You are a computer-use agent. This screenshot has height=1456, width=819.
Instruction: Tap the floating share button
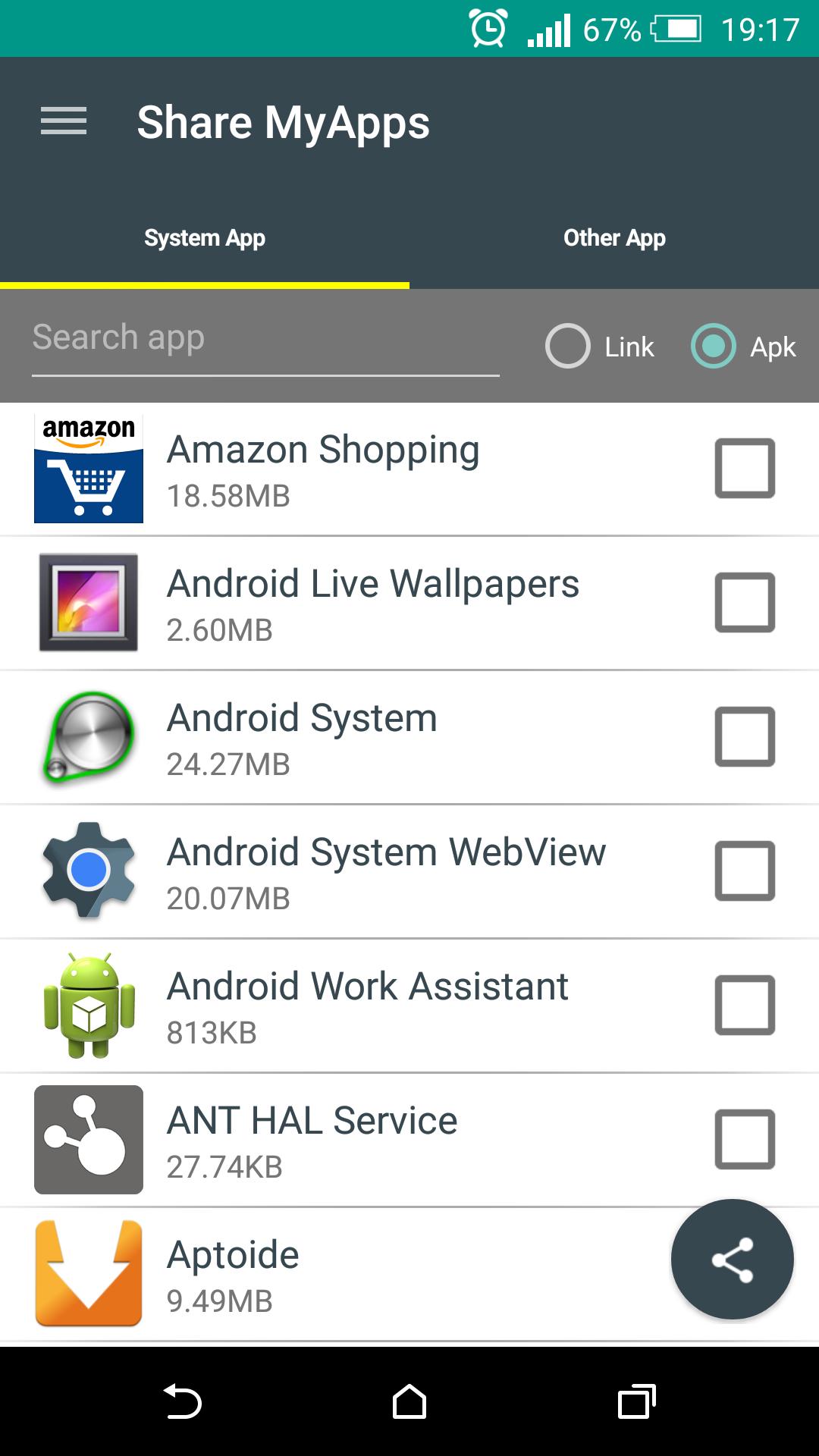pos(732,1260)
